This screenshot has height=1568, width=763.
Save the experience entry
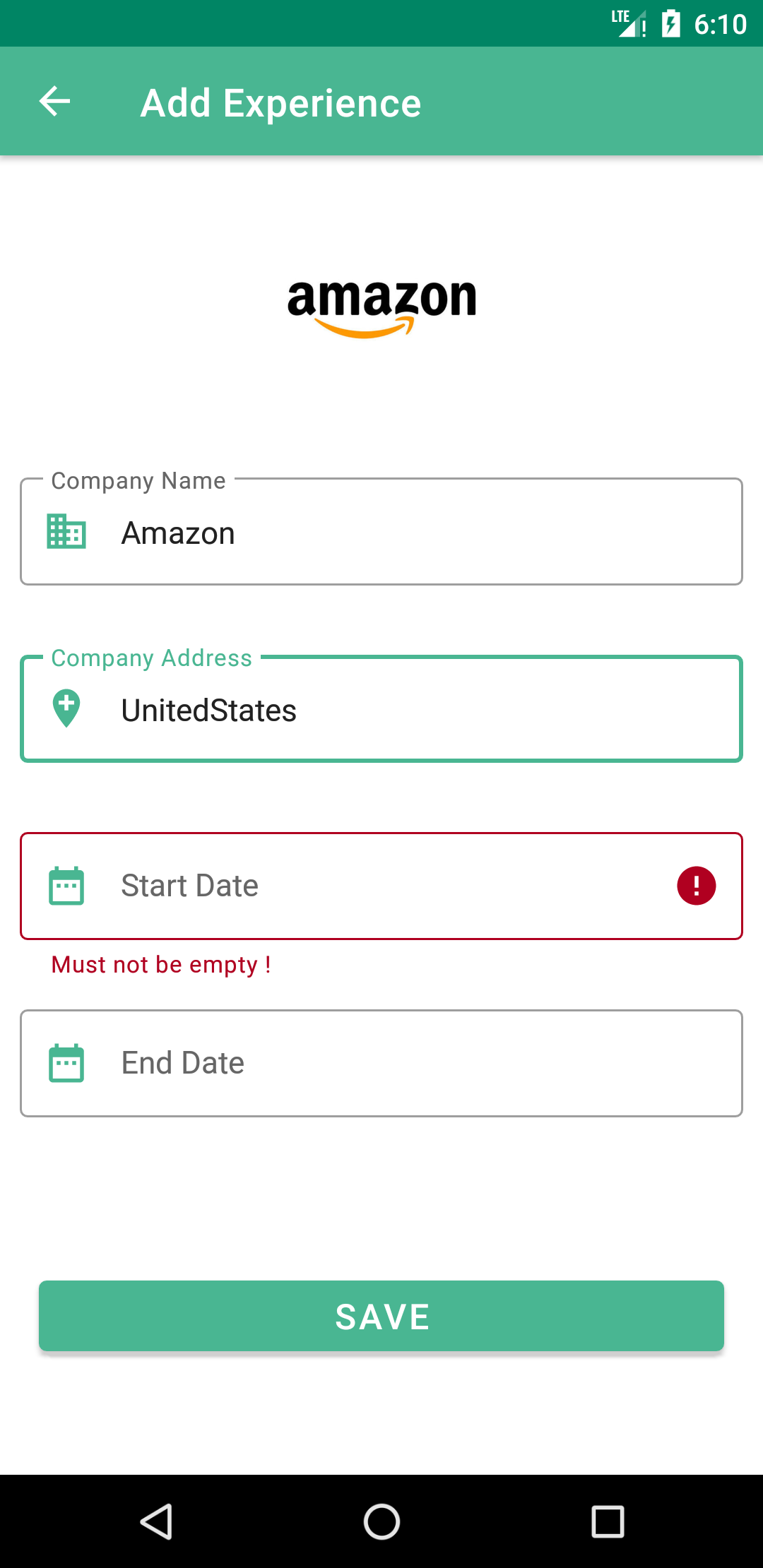pos(381,1316)
